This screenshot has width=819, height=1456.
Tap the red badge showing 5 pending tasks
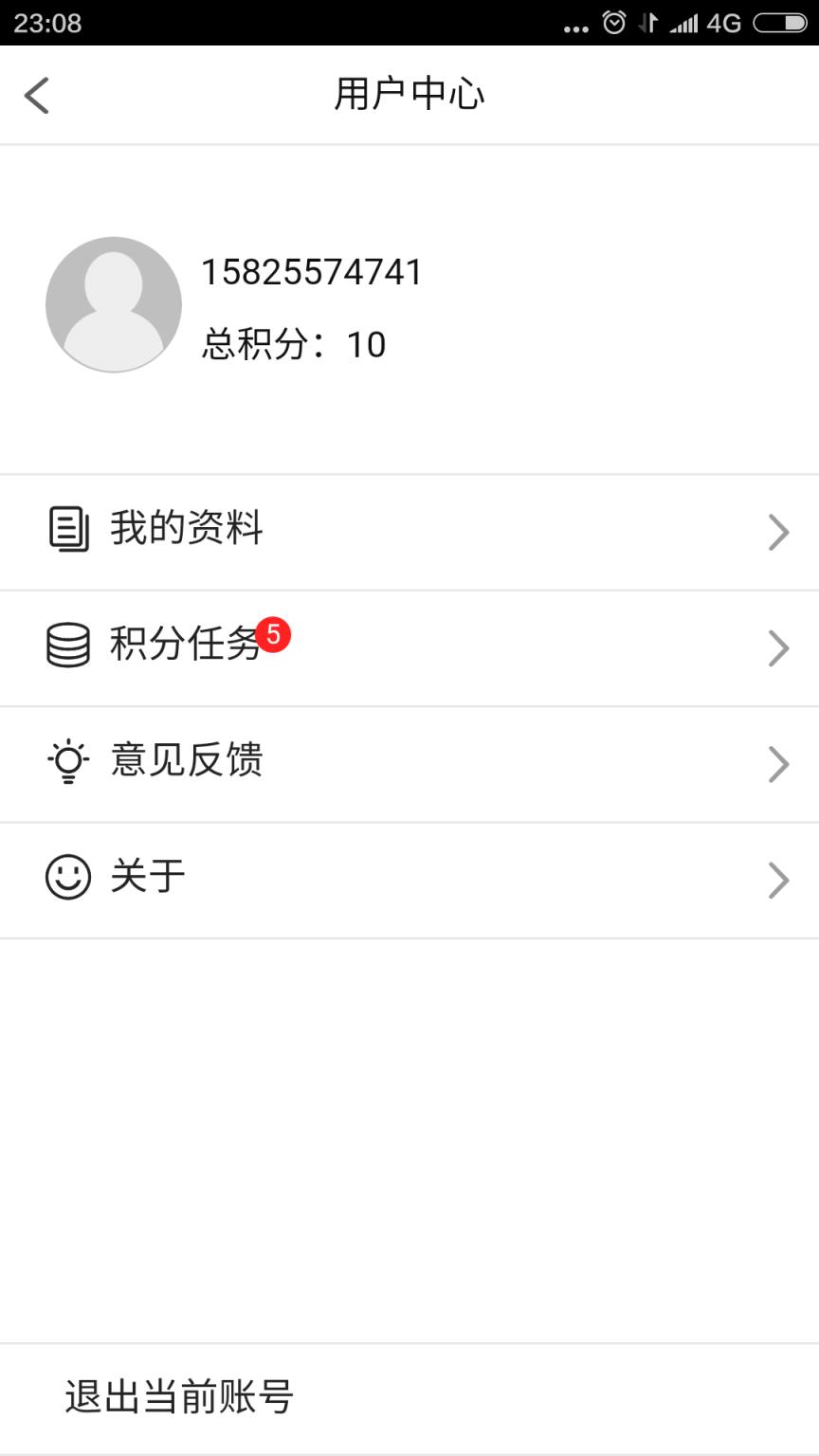coord(276,631)
